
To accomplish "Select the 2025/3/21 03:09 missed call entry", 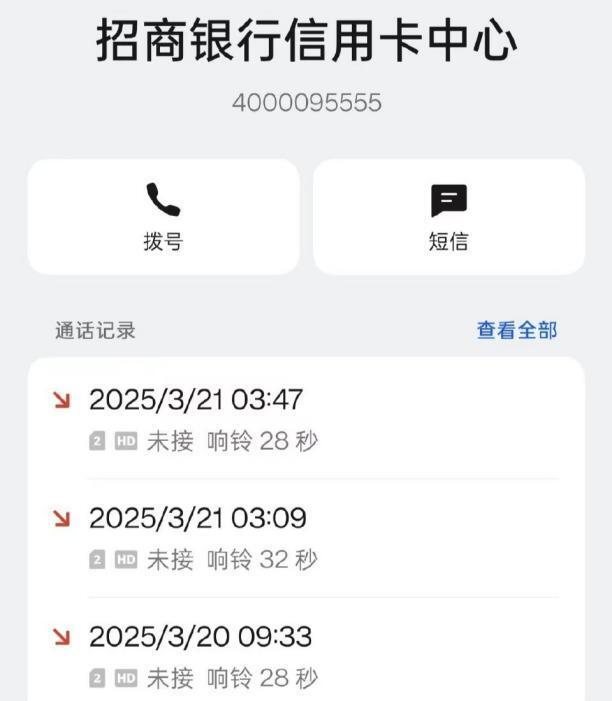I will pos(305,537).
